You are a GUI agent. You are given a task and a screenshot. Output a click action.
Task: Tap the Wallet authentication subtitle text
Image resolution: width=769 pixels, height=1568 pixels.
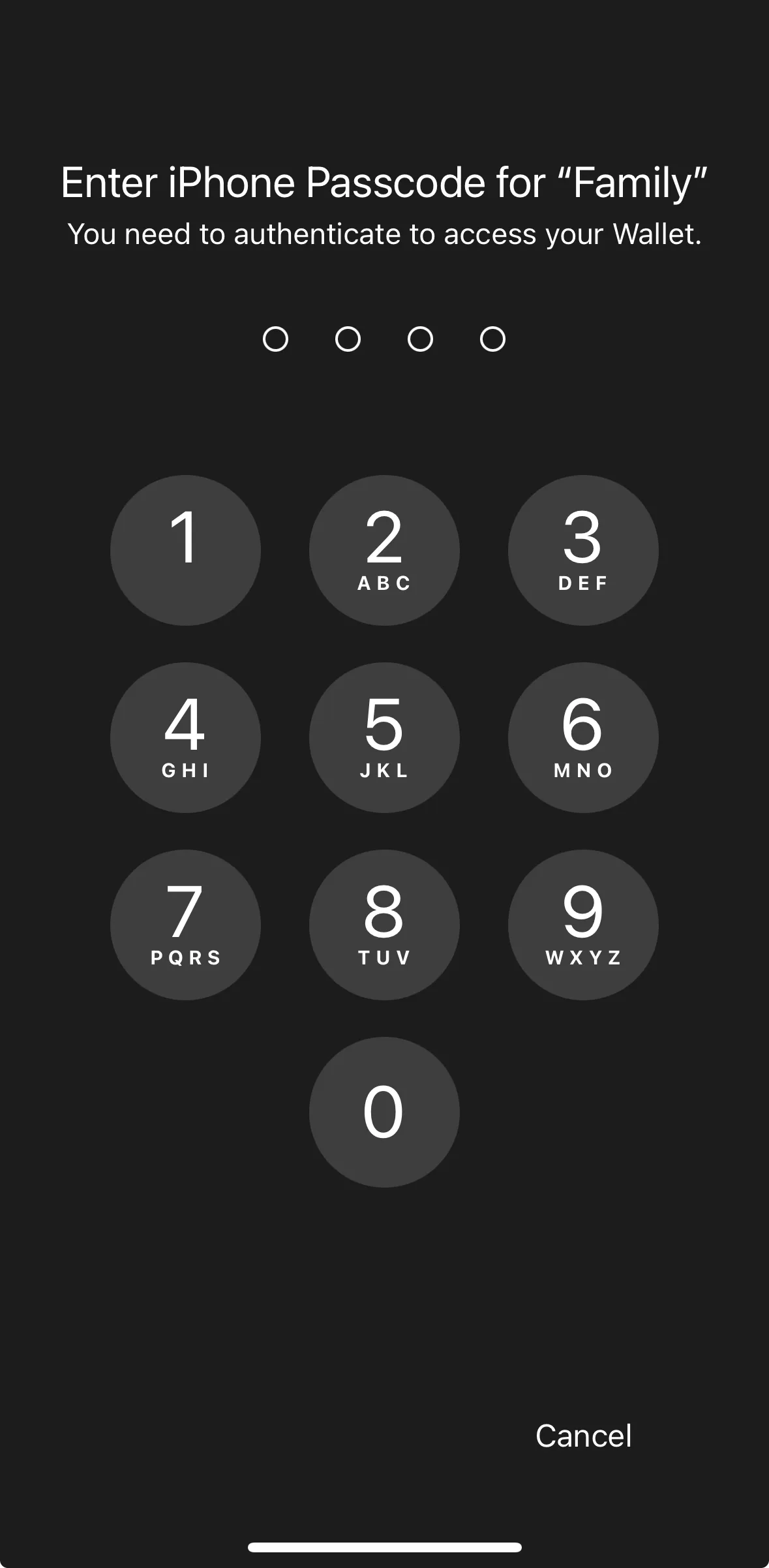pyautogui.click(x=384, y=234)
